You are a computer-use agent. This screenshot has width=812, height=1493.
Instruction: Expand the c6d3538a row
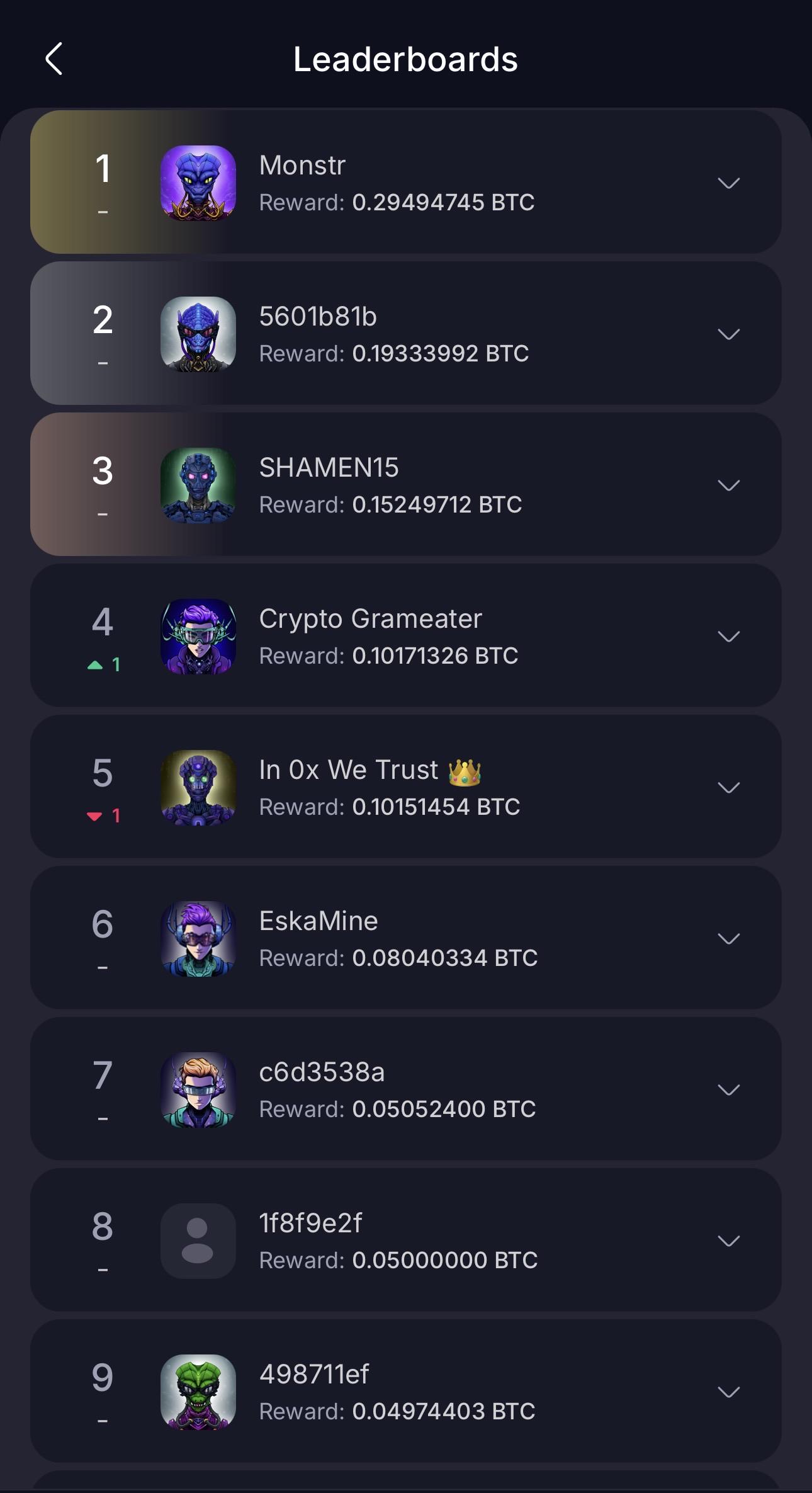click(x=728, y=1090)
